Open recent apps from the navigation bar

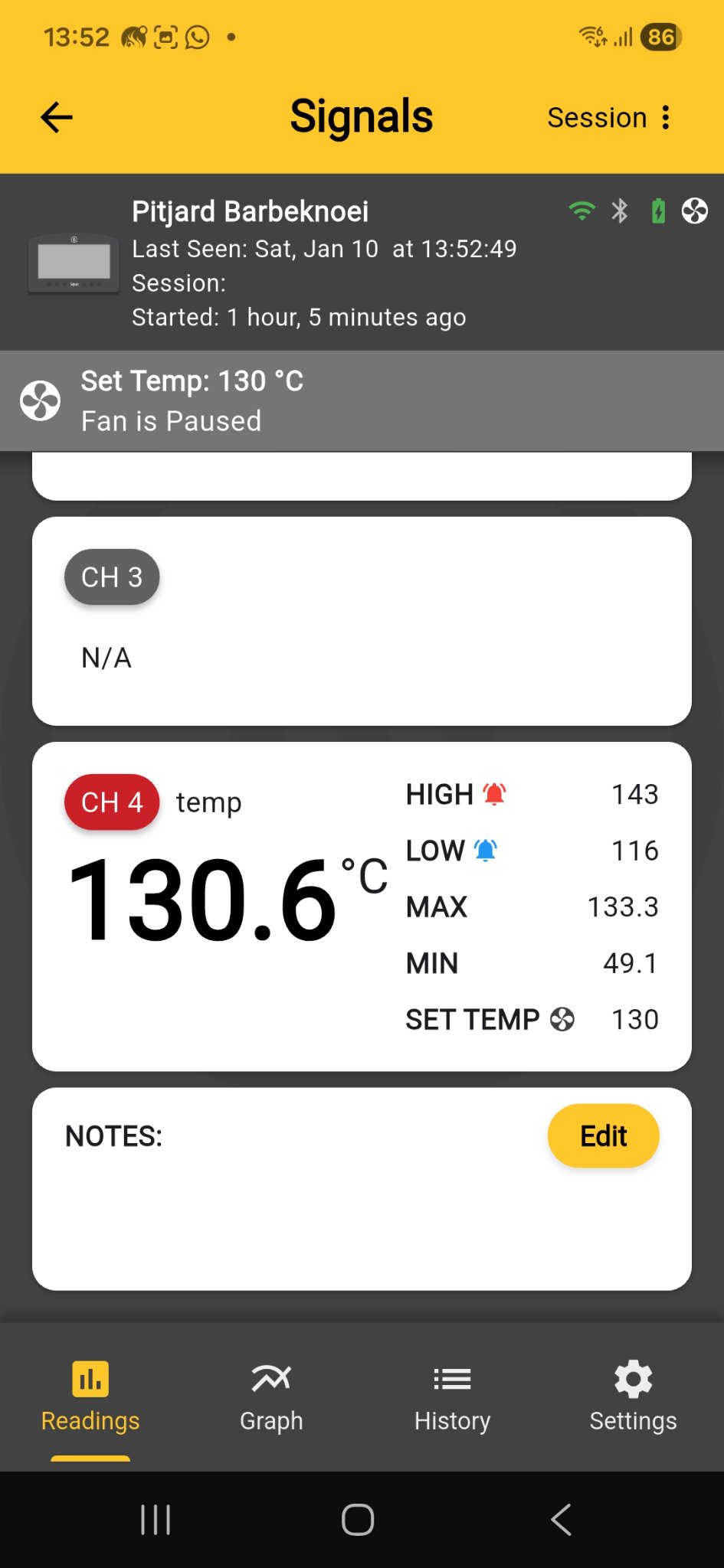point(156,1520)
